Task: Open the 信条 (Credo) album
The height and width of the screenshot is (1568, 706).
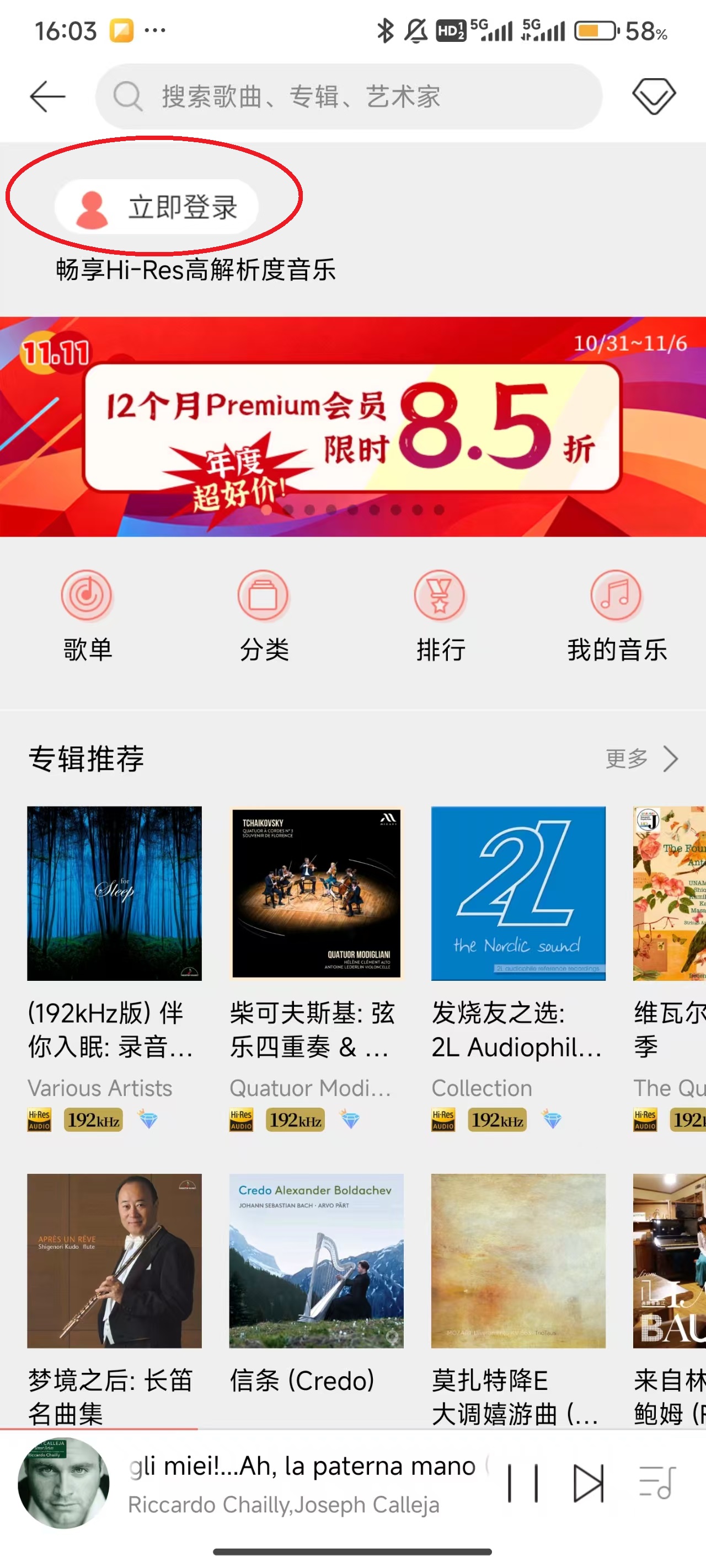Action: click(x=316, y=1260)
